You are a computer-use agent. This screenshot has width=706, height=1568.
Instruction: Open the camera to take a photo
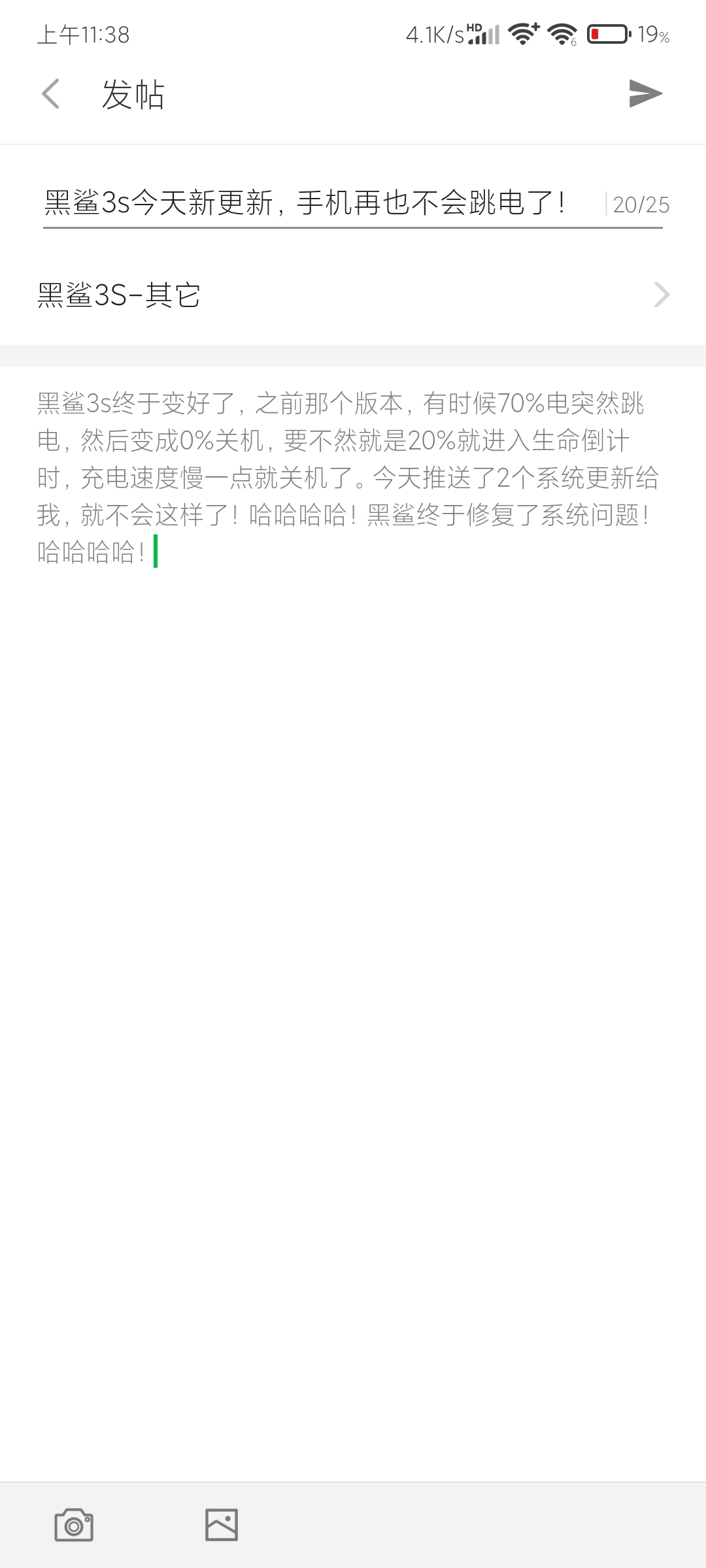point(74,1525)
